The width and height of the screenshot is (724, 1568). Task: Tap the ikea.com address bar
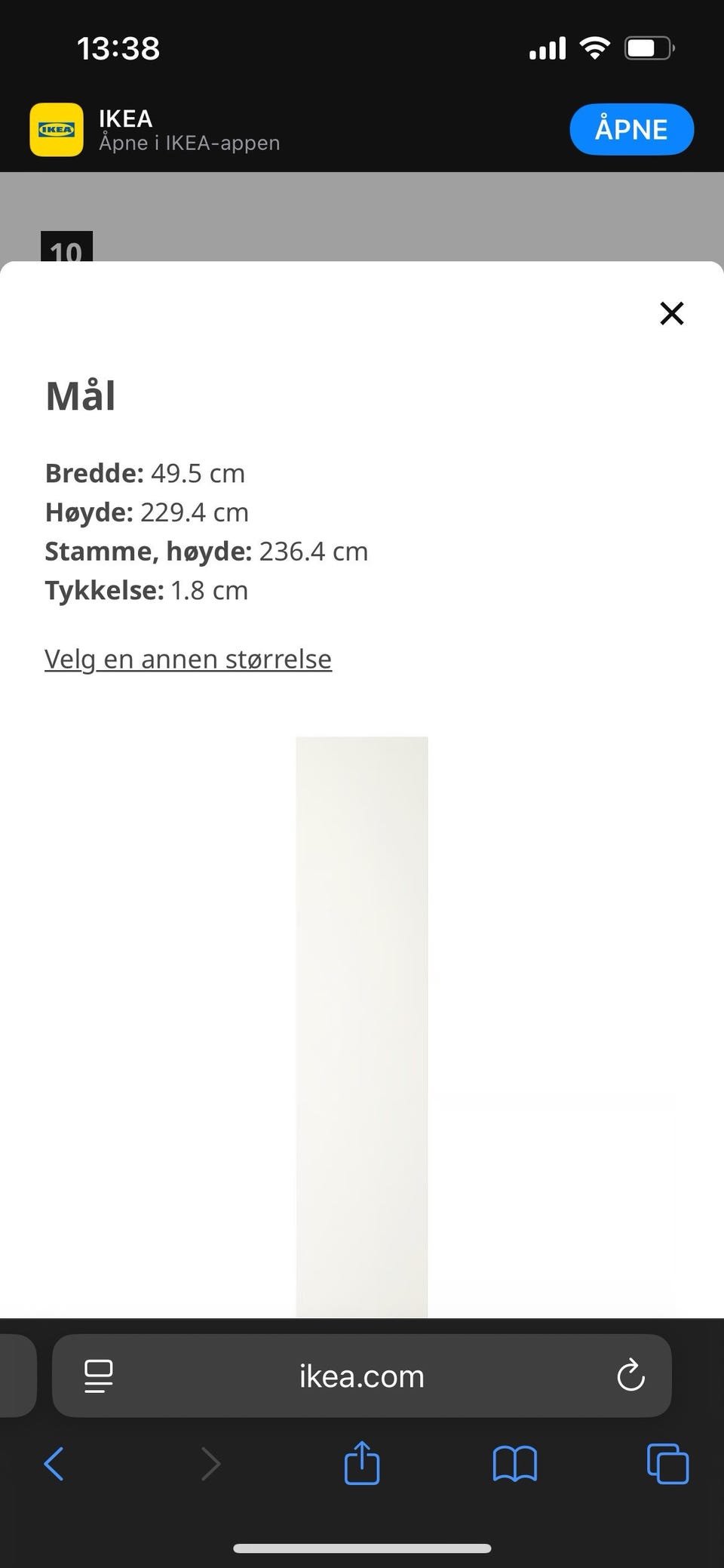(361, 1375)
